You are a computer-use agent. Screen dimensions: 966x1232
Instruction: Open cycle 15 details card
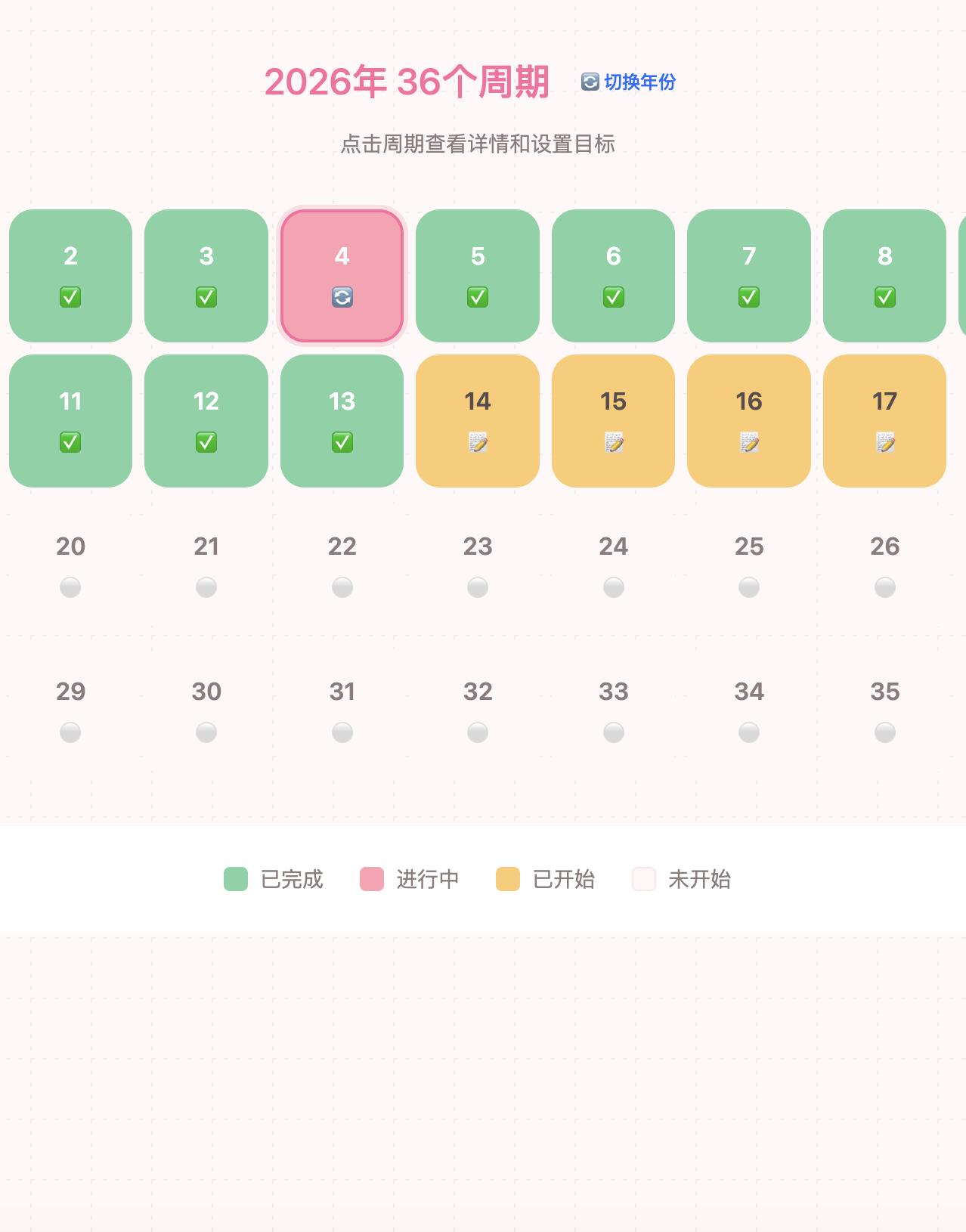613,420
